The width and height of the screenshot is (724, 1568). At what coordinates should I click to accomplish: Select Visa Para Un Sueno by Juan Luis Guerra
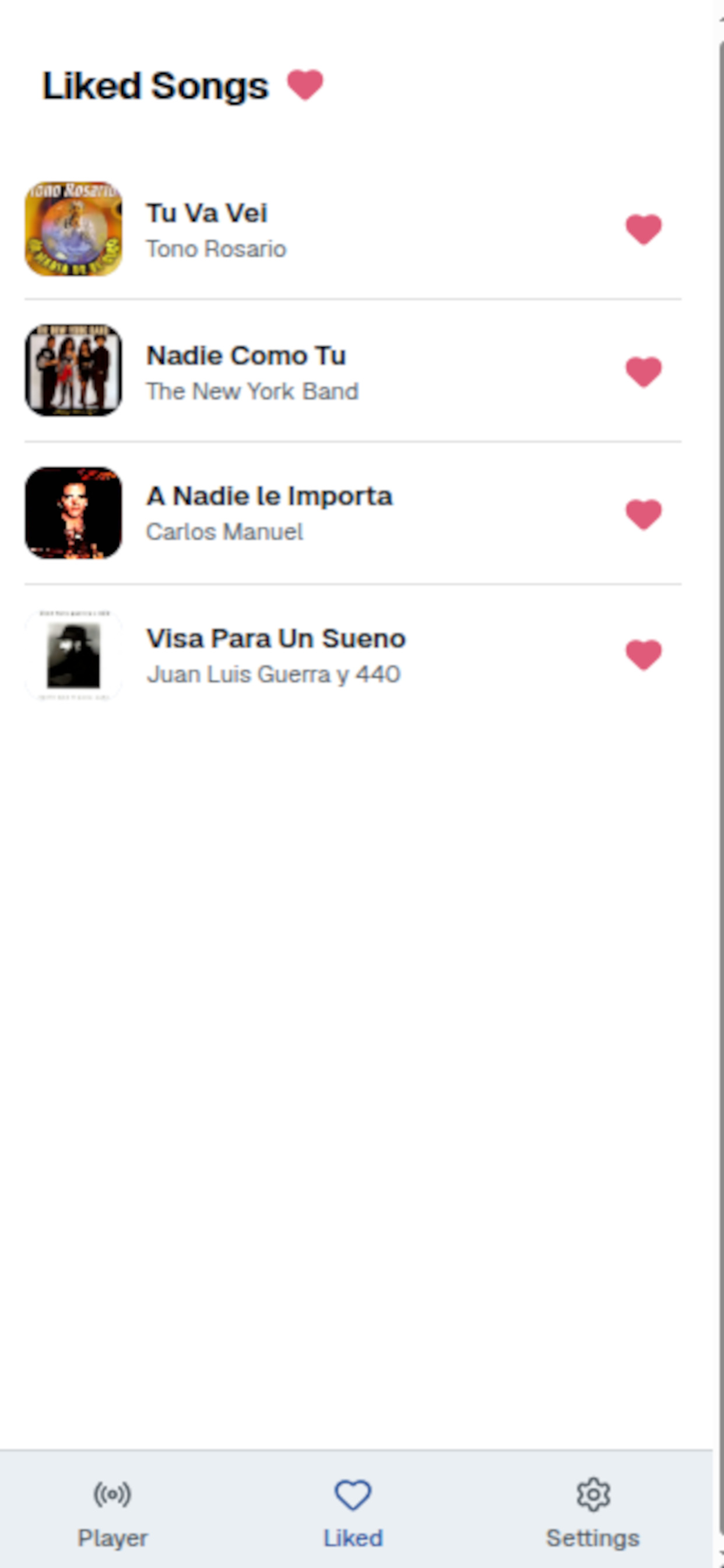353,655
